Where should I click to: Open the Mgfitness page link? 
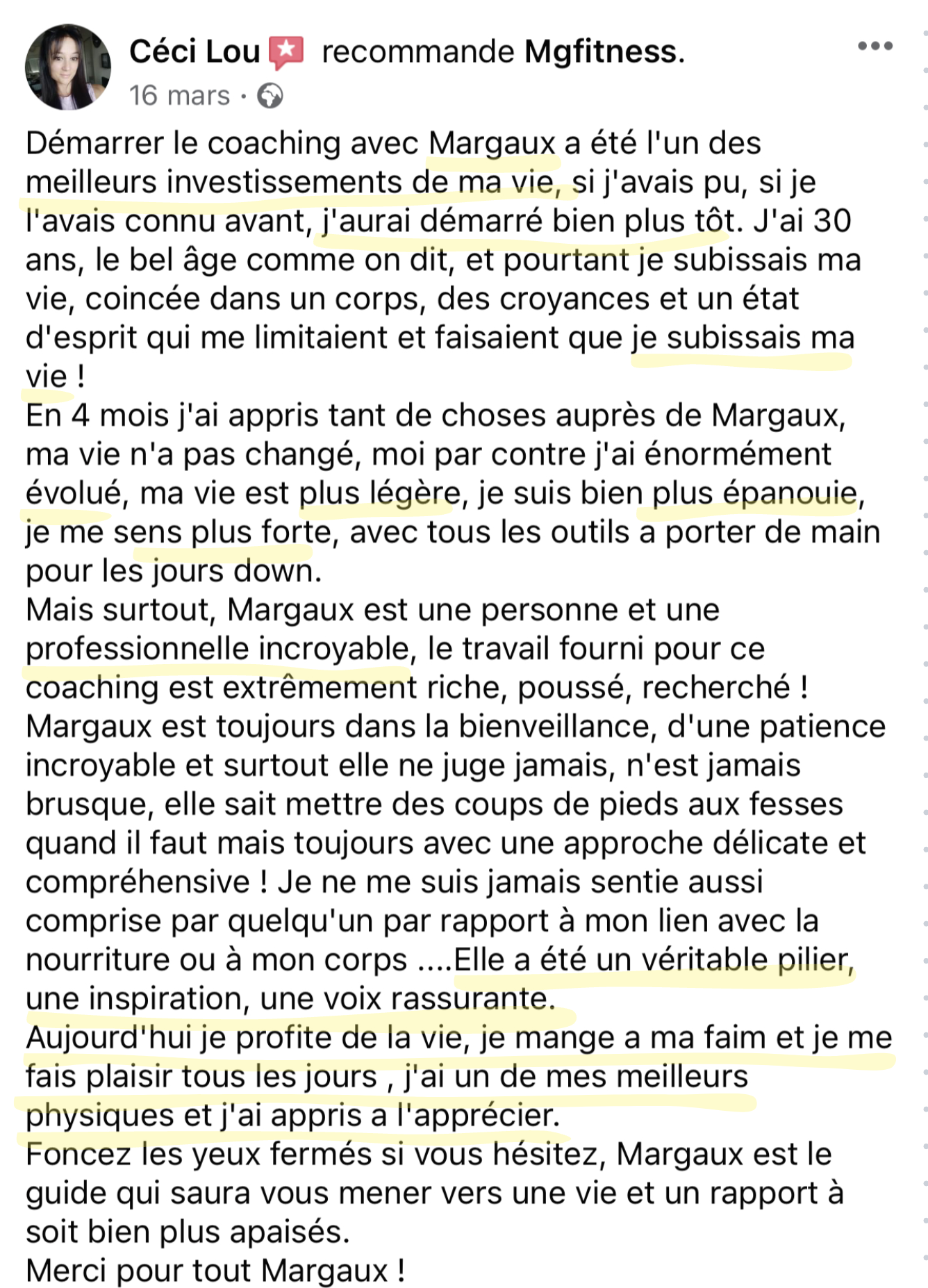click(x=602, y=52)
